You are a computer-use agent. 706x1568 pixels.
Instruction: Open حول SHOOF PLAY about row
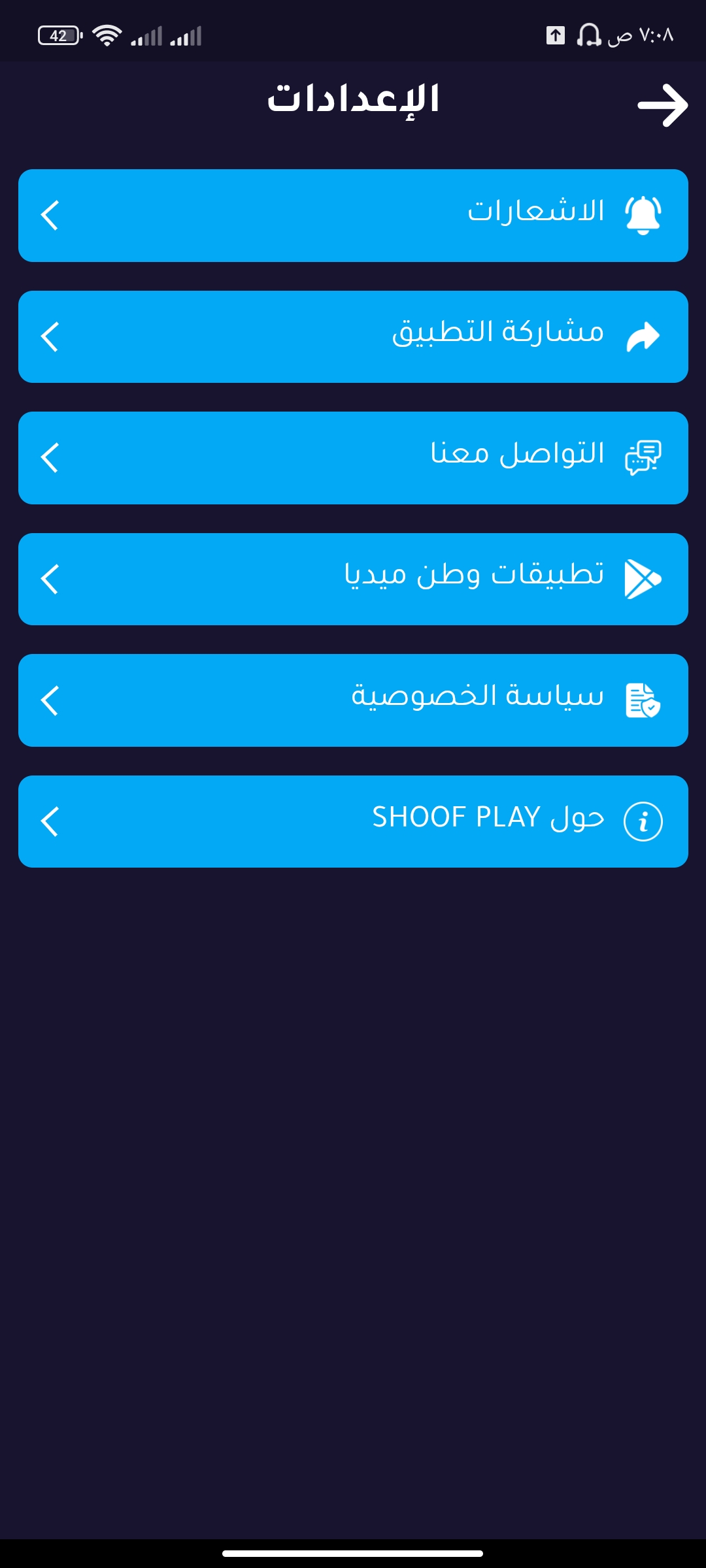point(353,821)
